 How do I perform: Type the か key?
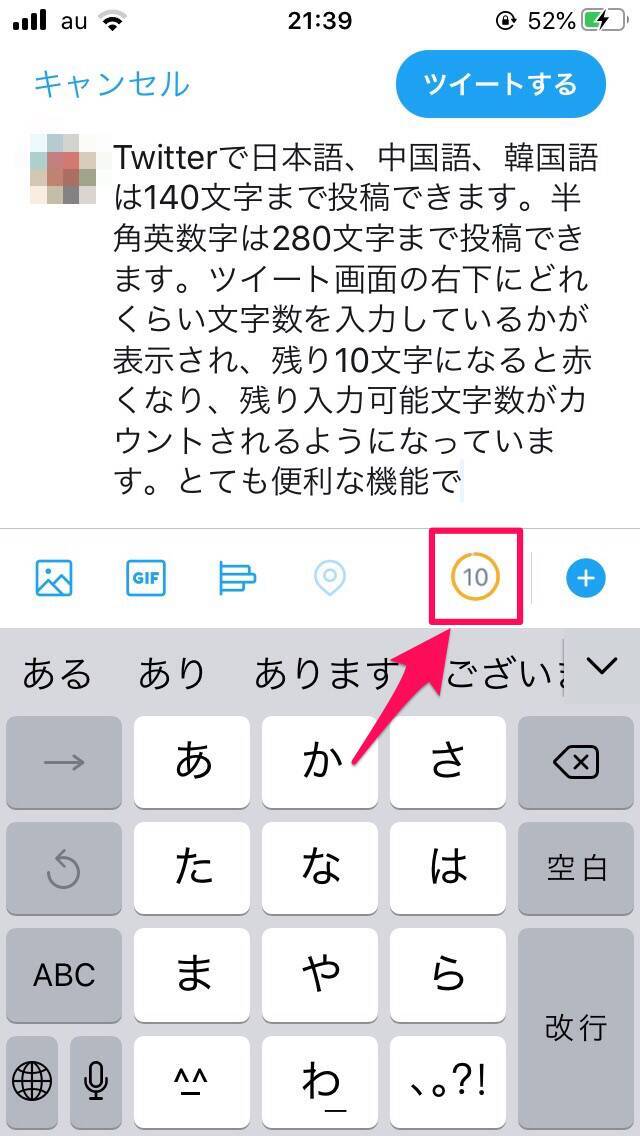320,763
